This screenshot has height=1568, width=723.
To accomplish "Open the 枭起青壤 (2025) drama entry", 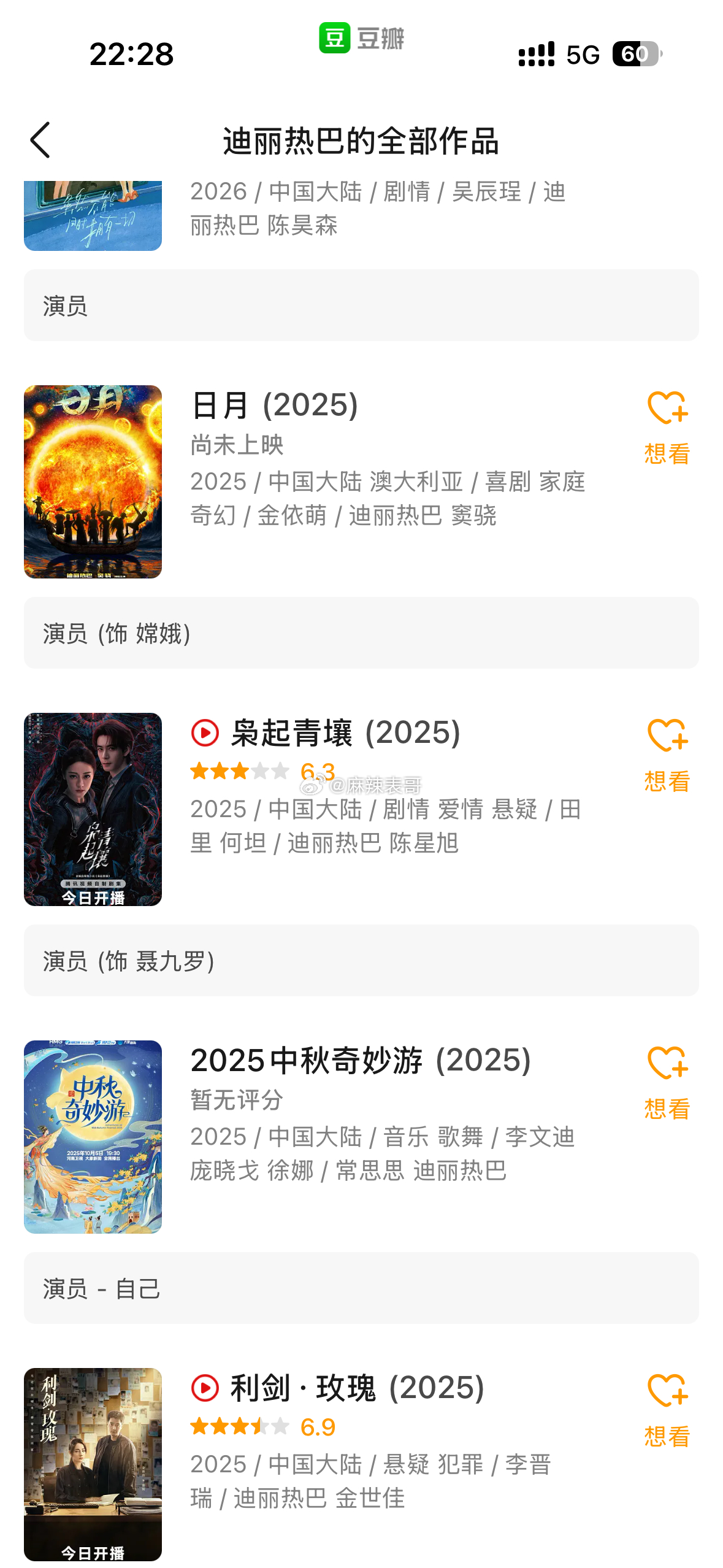I will click(x=345, y=733).
